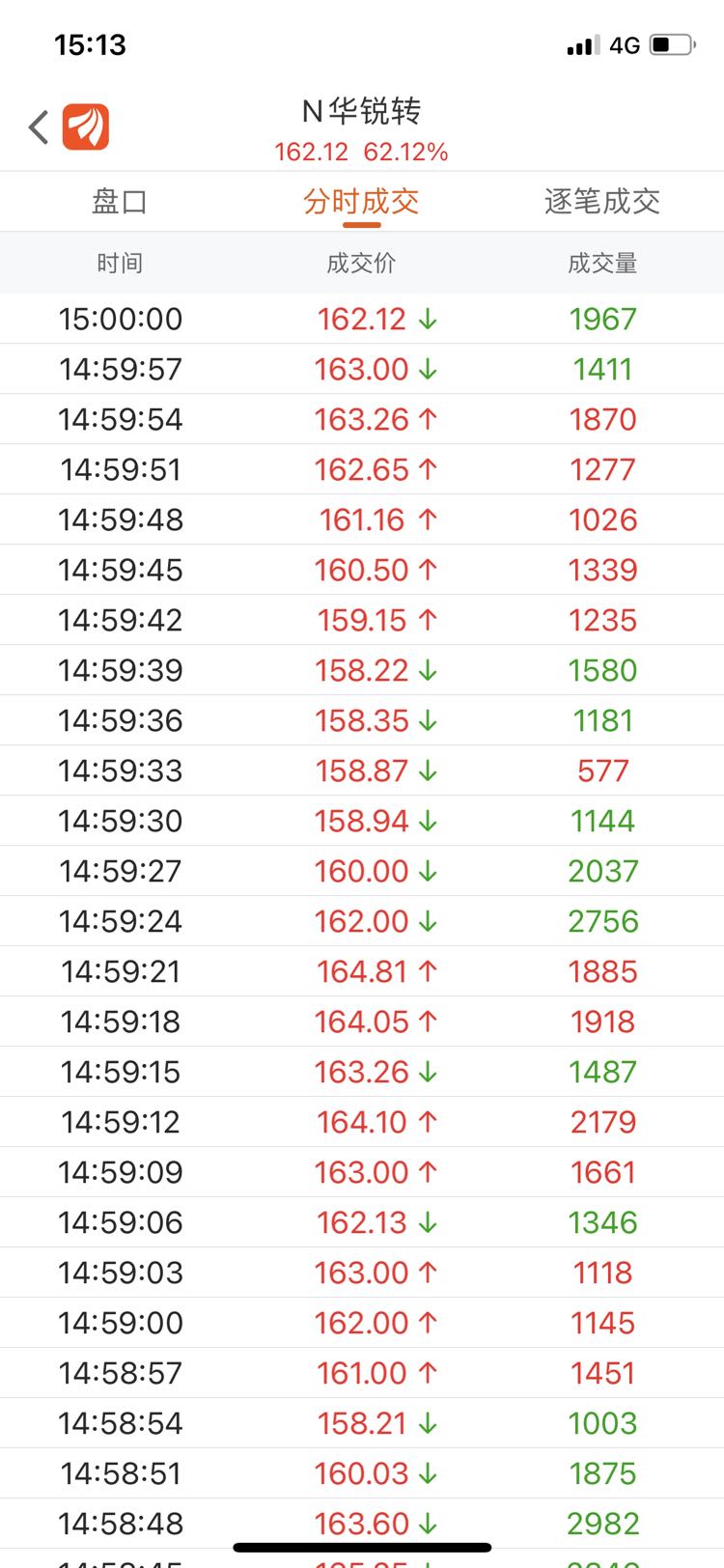Go back using the arrow icon
Viewport: 724px width, 1568px height.
39,127
